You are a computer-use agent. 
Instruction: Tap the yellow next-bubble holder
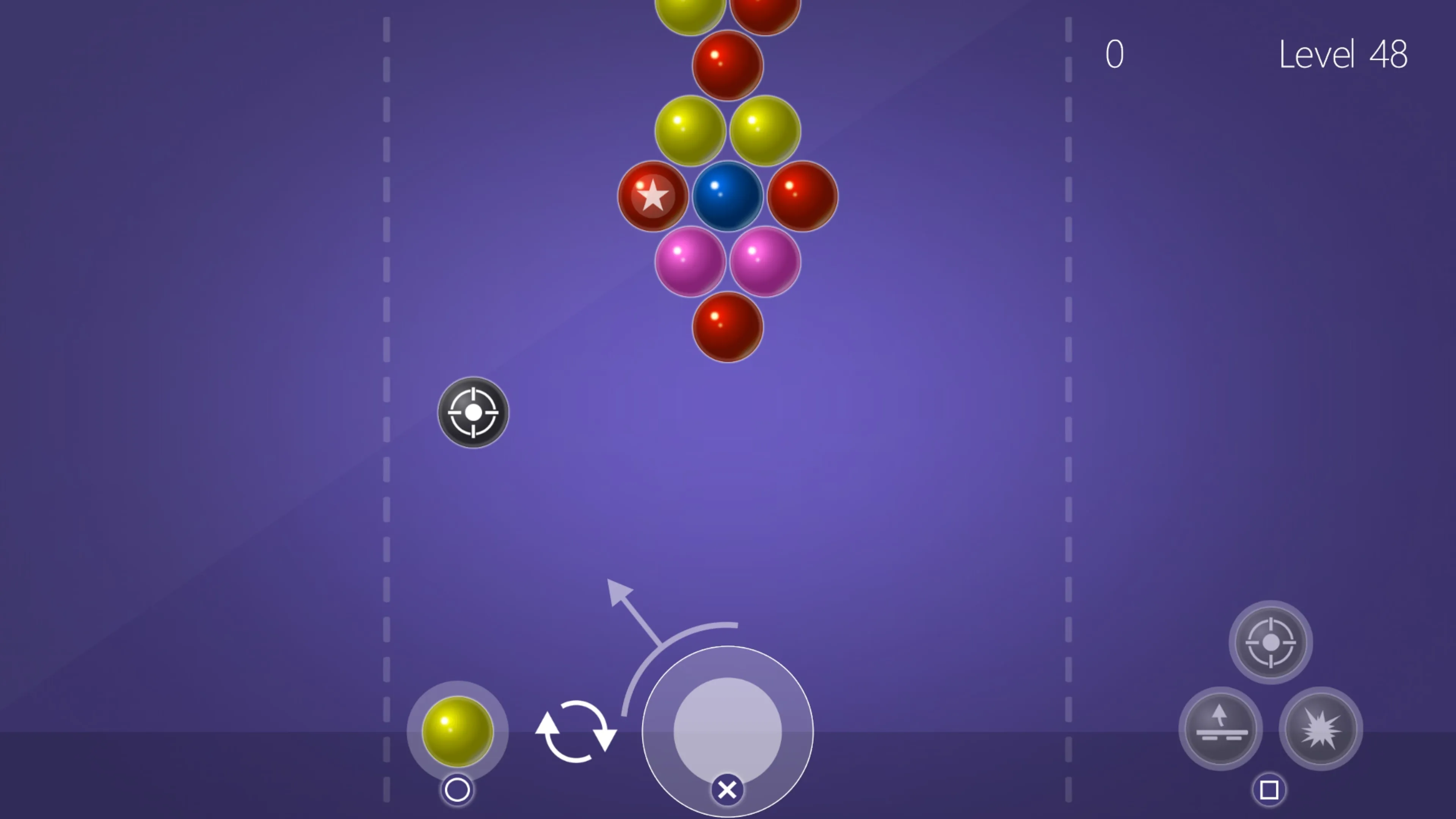457,731
